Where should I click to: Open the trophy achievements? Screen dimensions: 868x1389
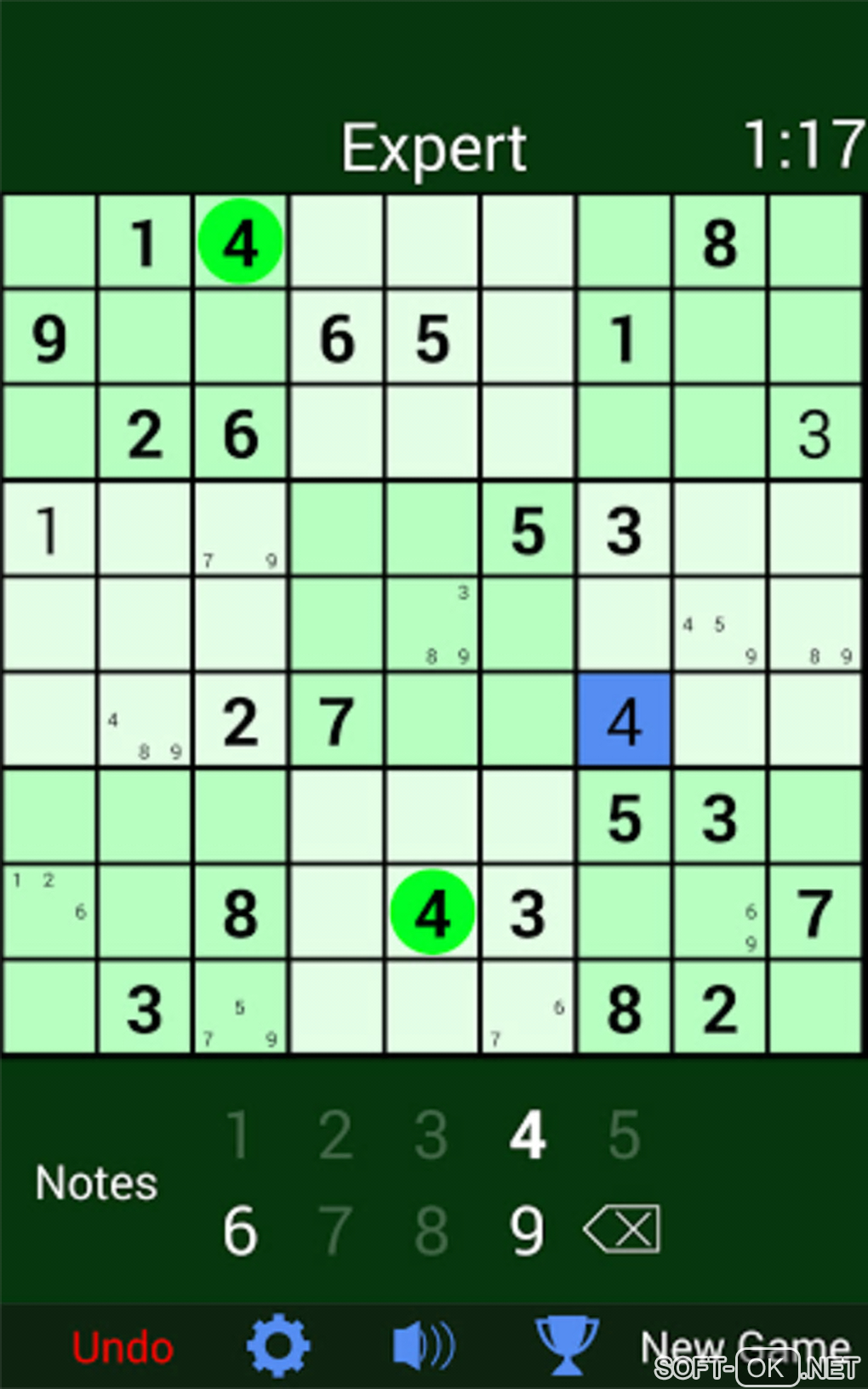(565, 1345)
